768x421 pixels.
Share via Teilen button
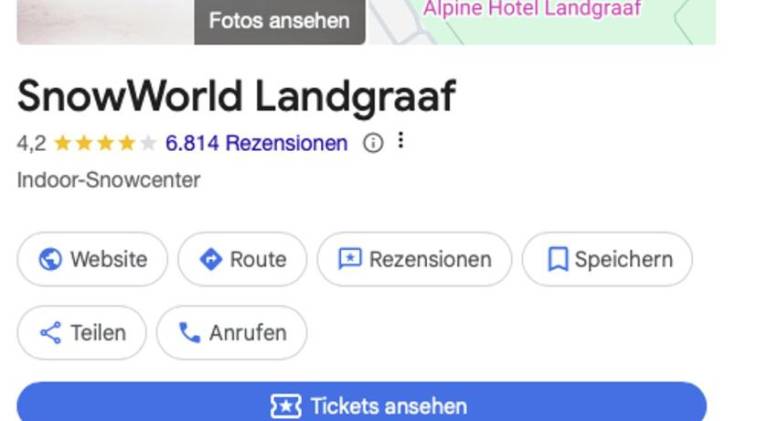(82, 333)
